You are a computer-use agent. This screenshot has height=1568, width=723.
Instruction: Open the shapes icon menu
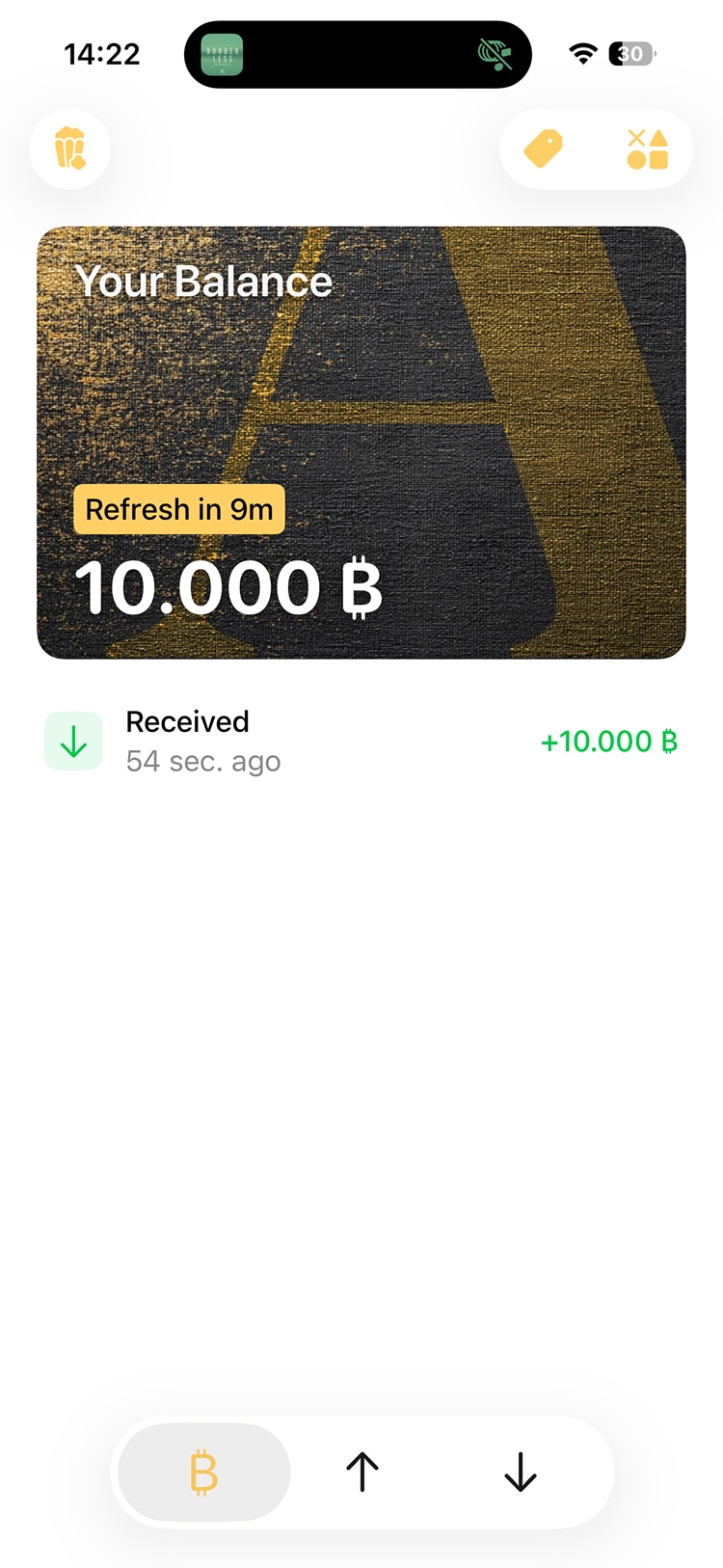[647, 149]
